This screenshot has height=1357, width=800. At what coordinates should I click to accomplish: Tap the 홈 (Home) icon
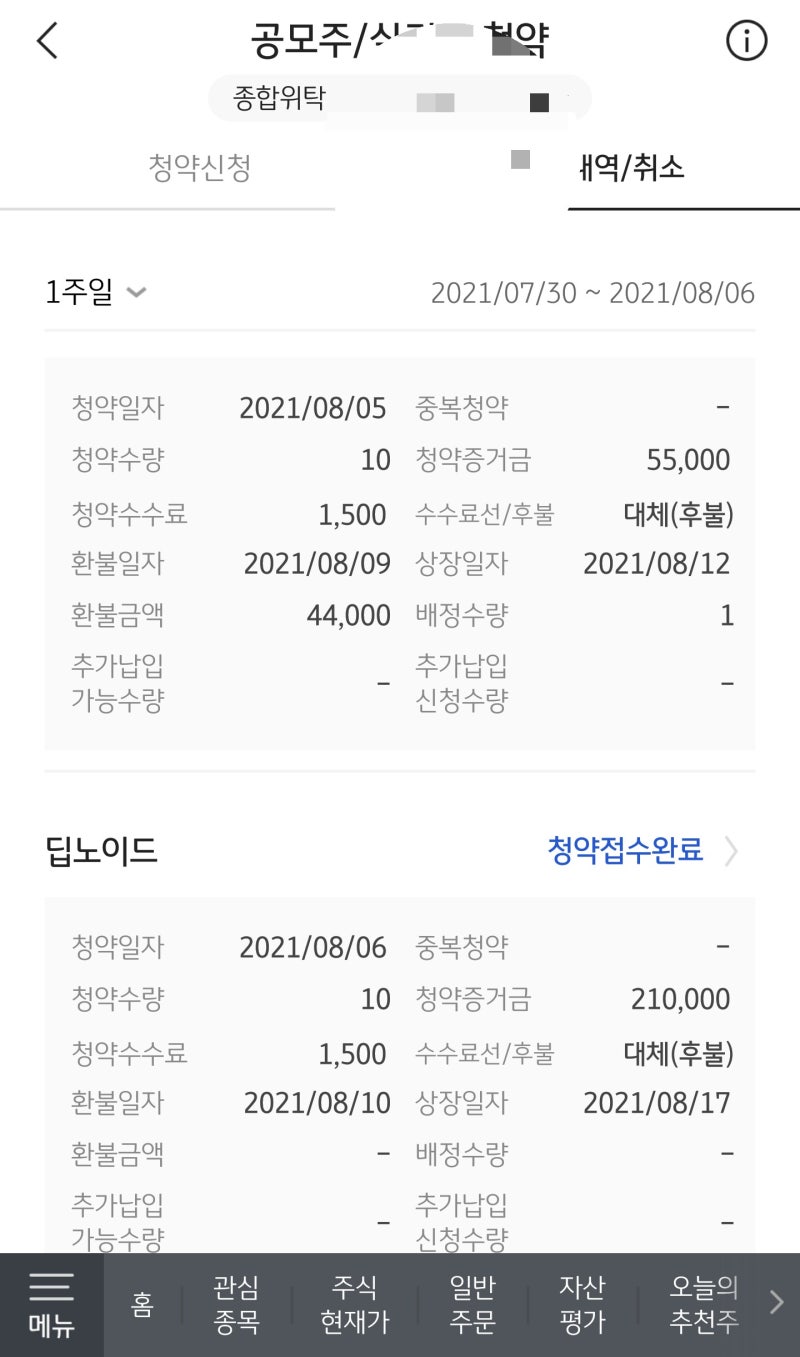[x=141, y=1303]
